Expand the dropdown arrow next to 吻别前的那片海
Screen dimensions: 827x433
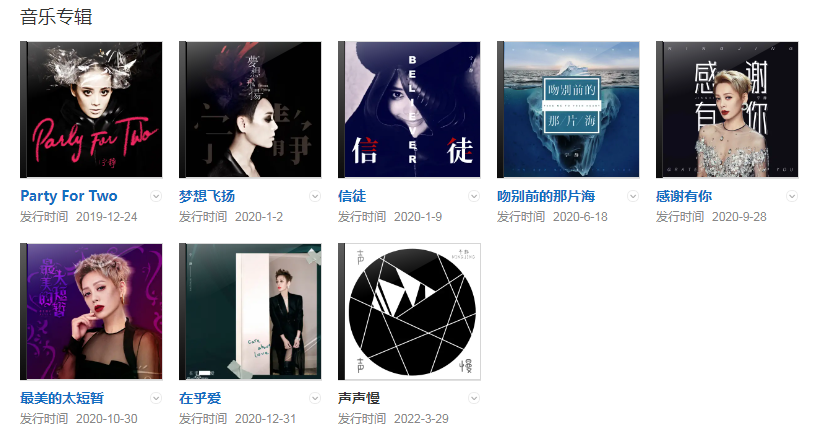click(633, 196)
